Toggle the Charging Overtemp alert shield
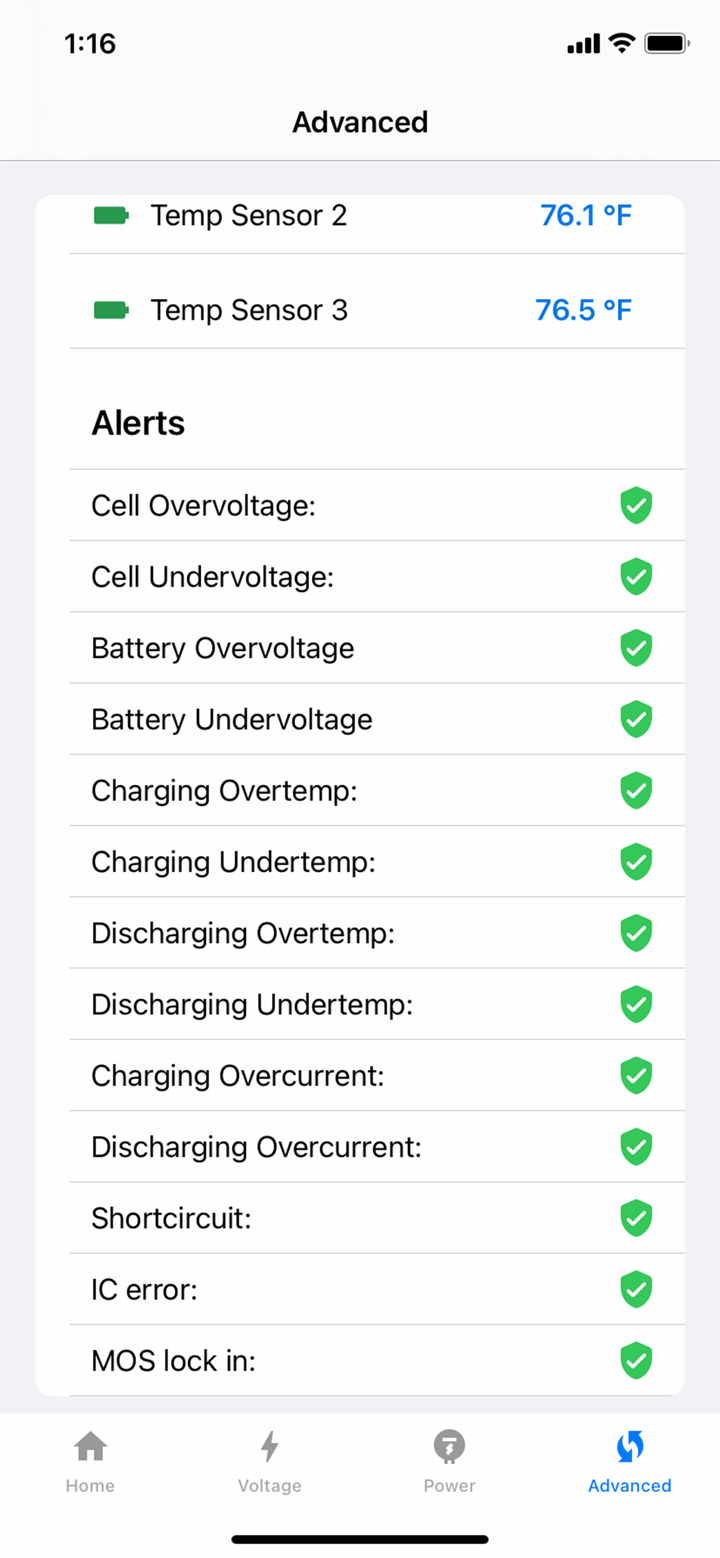Viewport: 720px width, 1558px height. pos(636,790)
